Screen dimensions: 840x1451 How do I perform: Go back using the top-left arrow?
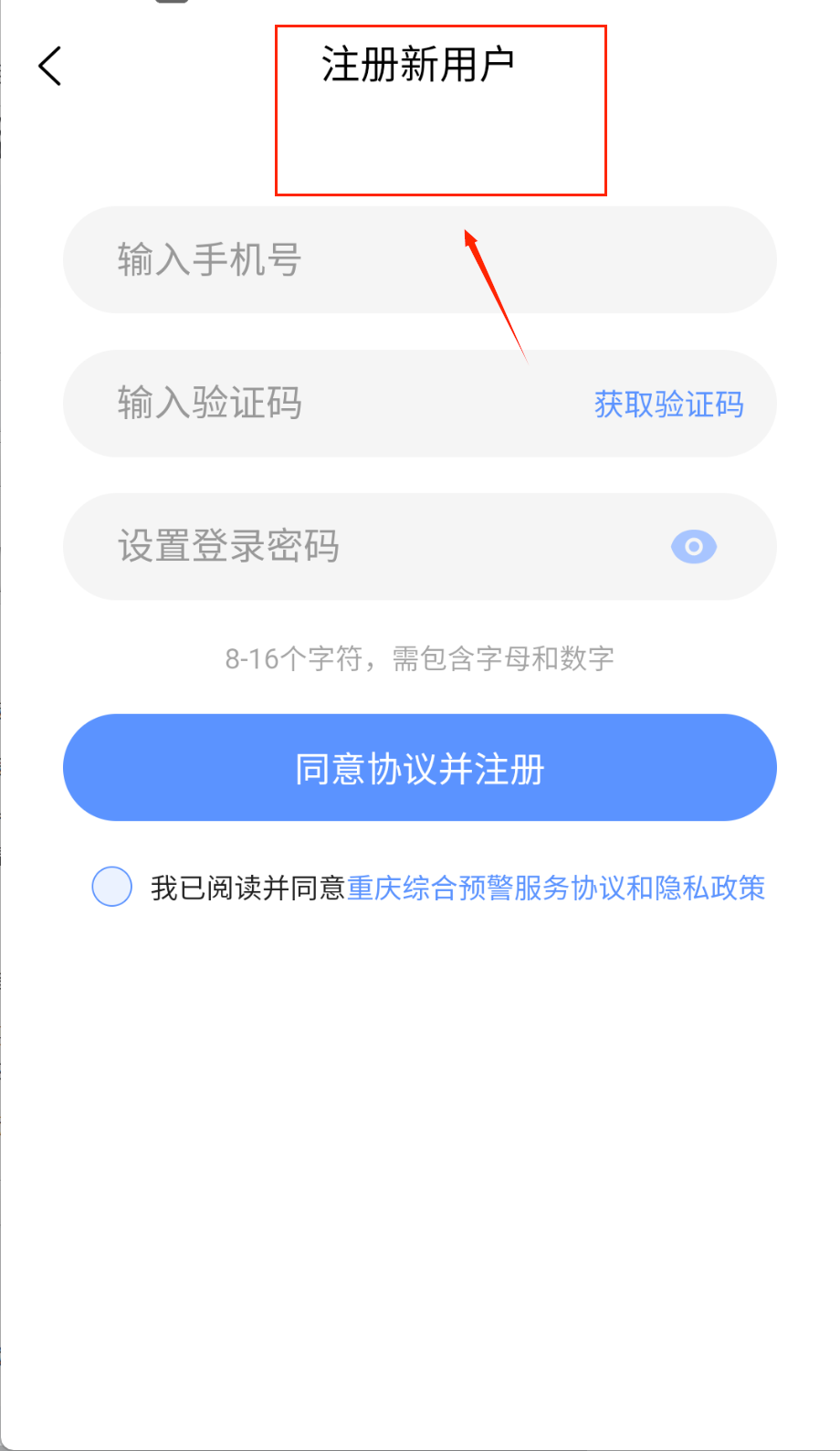[x=50, y=67]
